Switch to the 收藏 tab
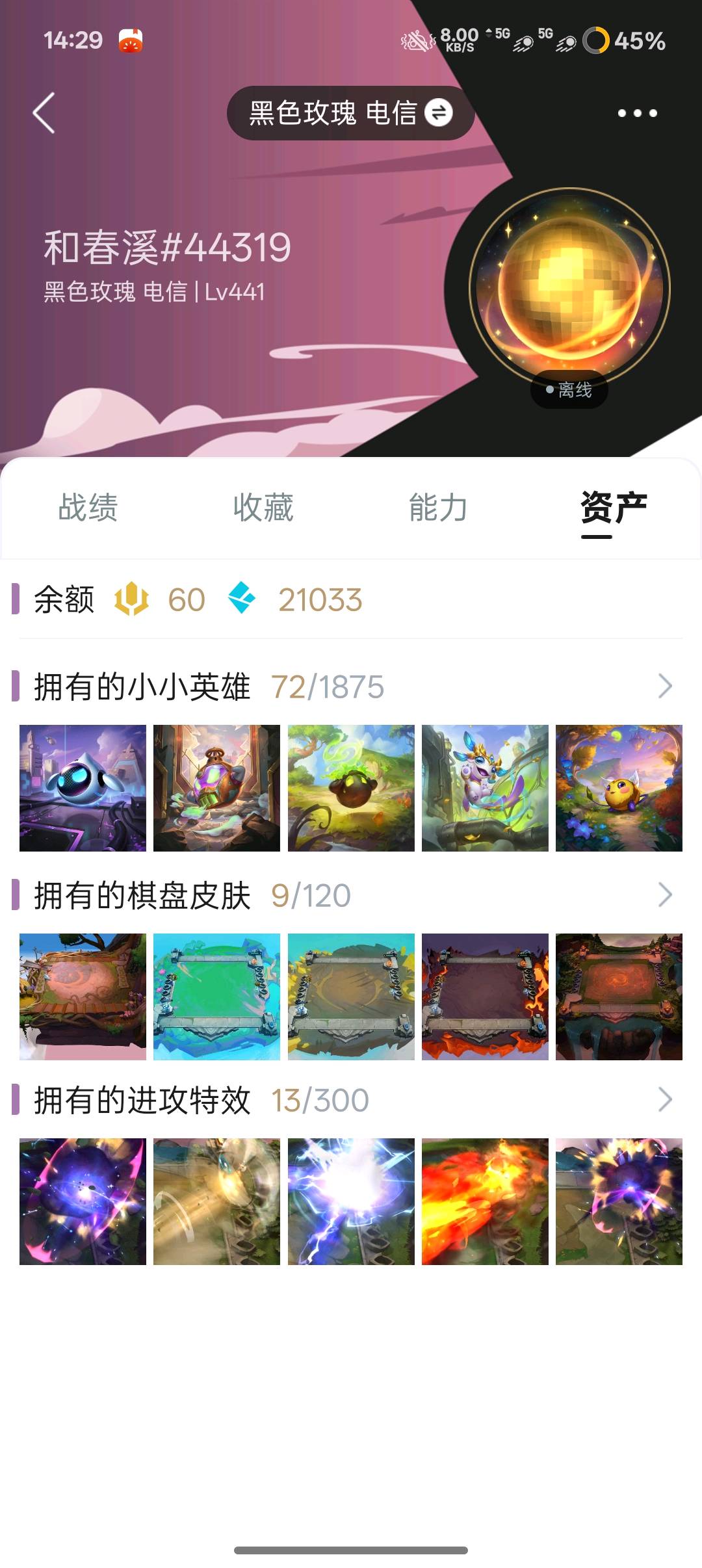The width and height of the screenshot is (702, 1568). pos(263,508)
